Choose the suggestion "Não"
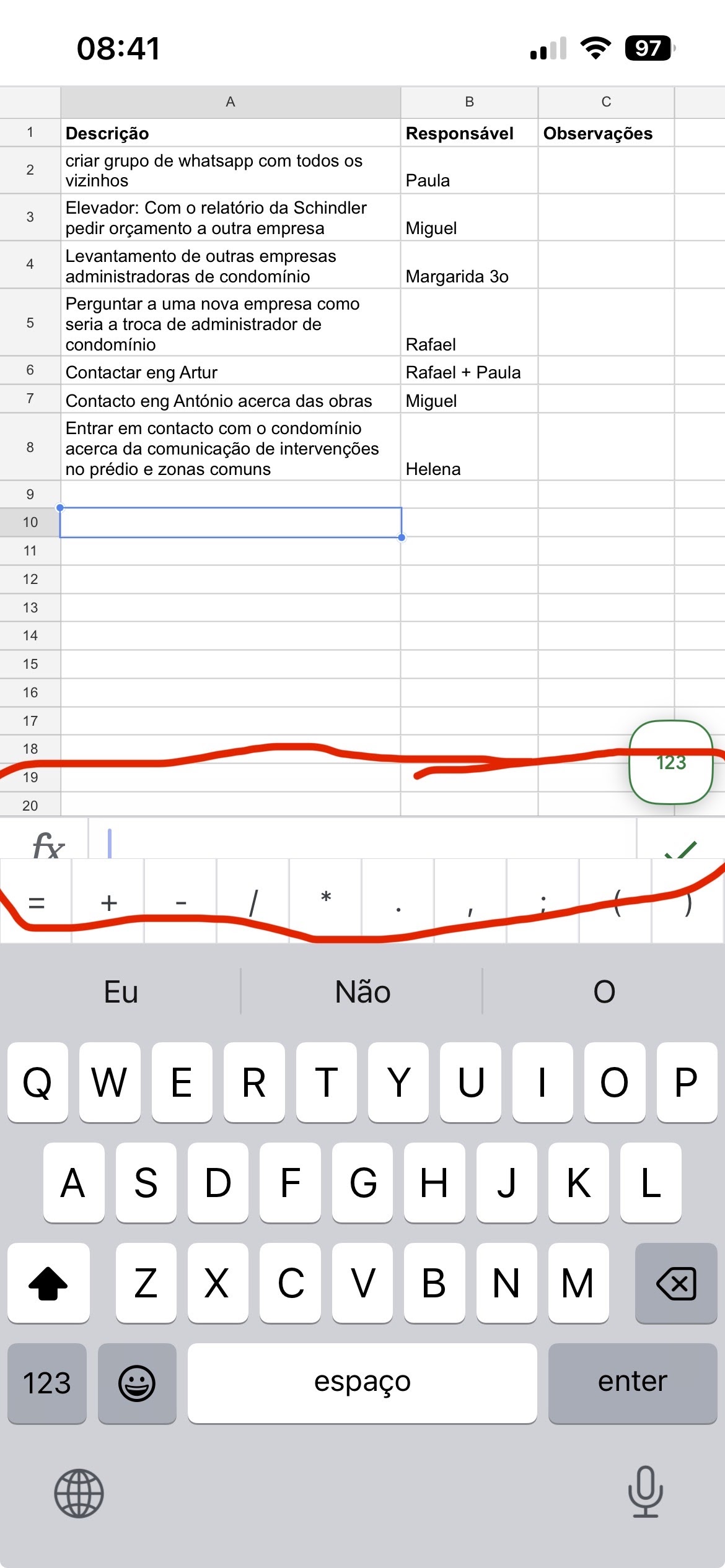 point(362,992)
